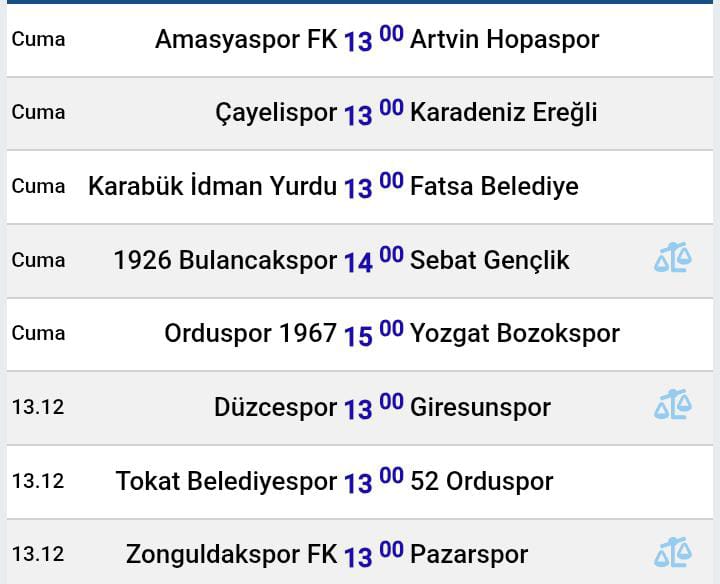Screen dimensions: 720x584
Task: Open the Zonguldakspor FK vs Pazarspor match
Action: [x=372, y=554]
